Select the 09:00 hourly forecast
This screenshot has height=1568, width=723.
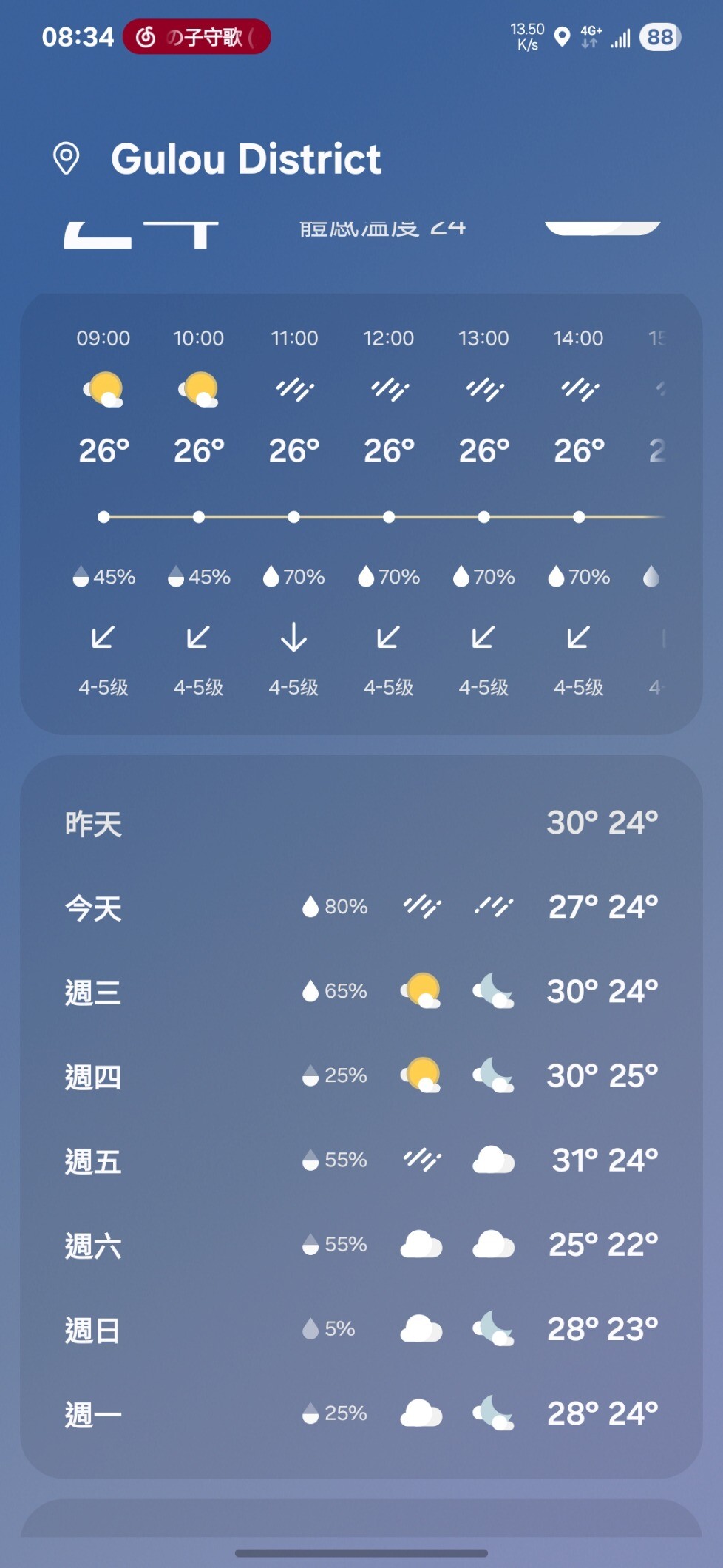(x=103, y=512)
